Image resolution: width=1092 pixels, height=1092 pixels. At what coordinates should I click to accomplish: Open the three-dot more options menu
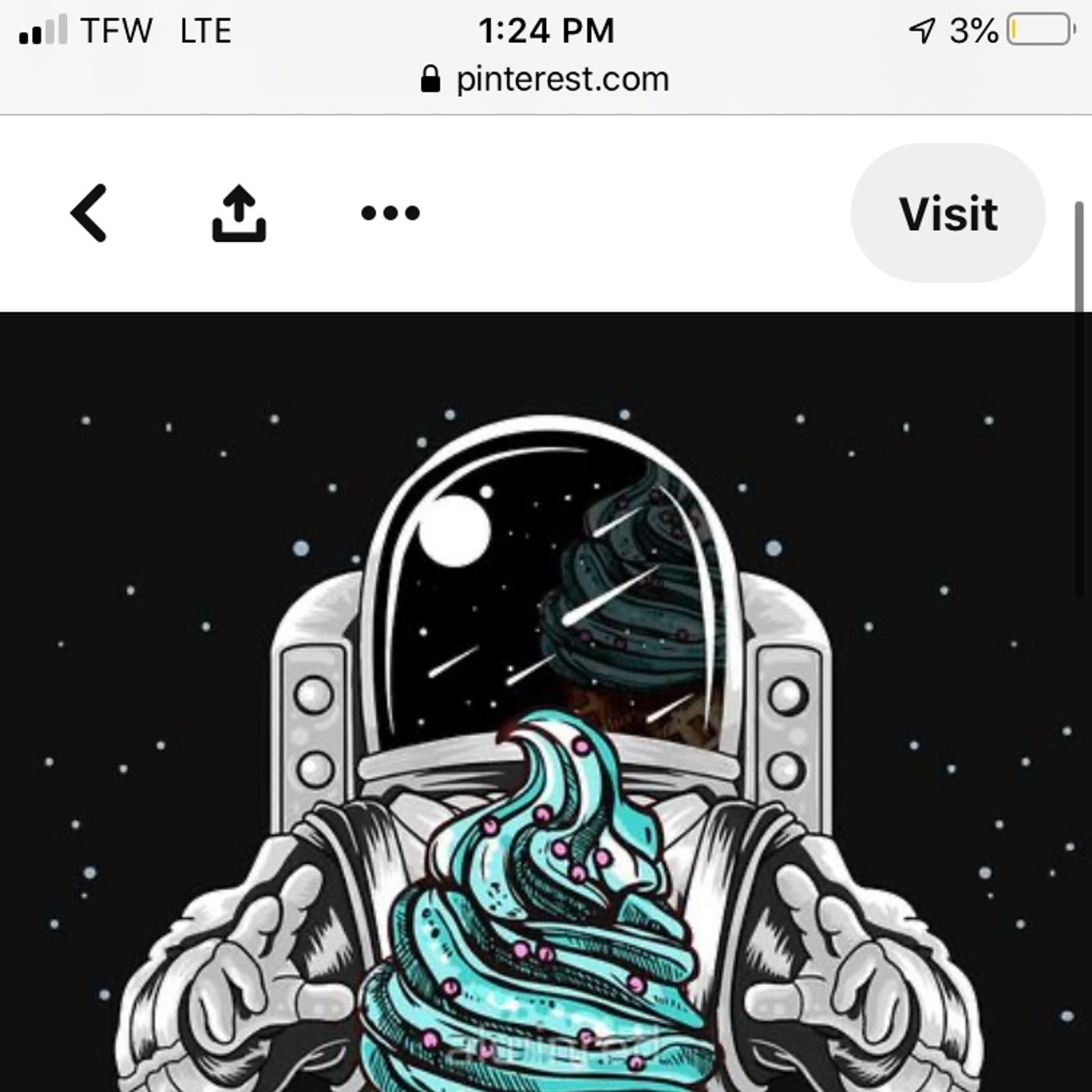click(x=390, y=213)
